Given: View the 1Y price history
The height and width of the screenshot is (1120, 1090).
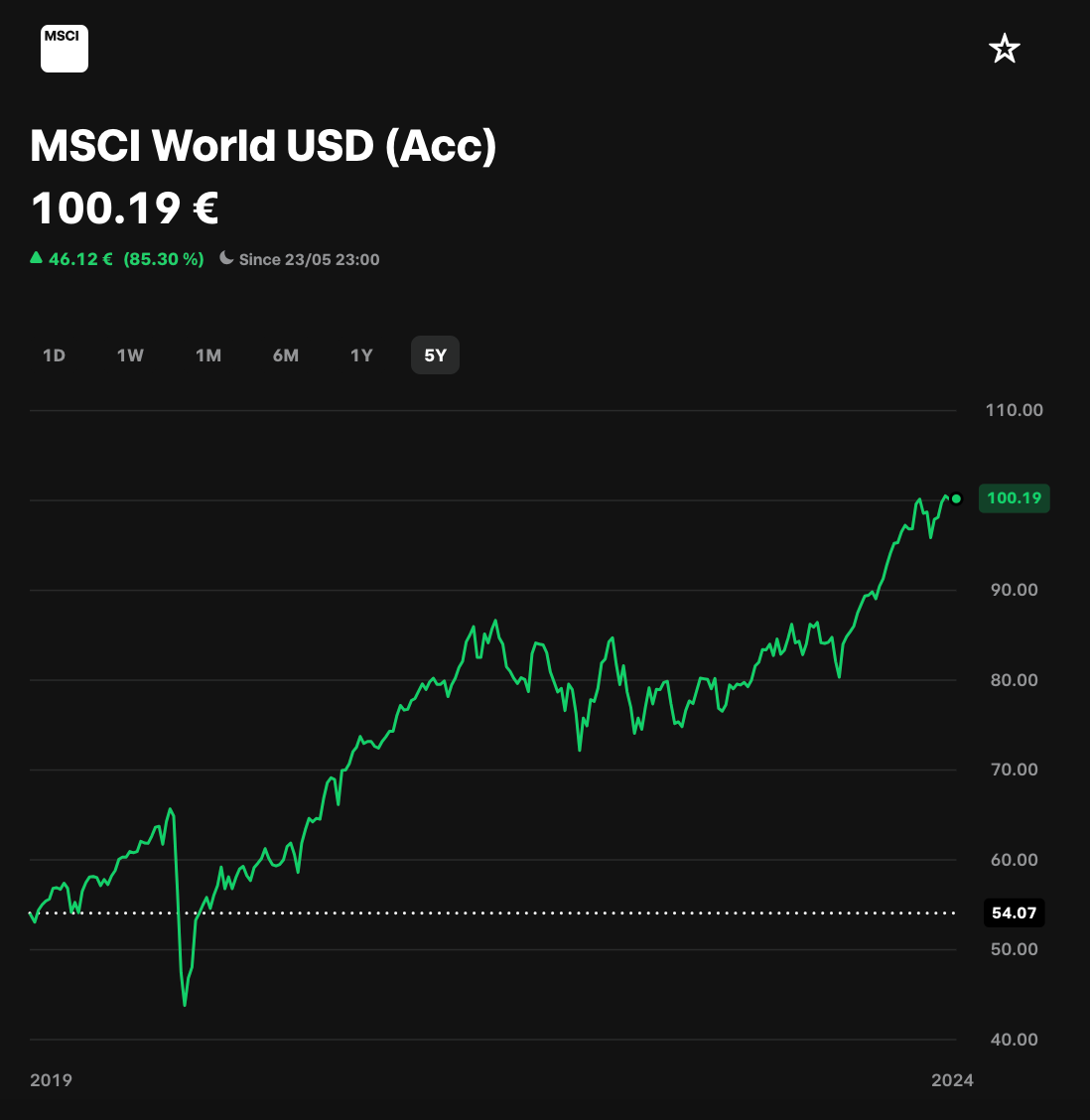Looking at the screenshot, I should (361, 355).
